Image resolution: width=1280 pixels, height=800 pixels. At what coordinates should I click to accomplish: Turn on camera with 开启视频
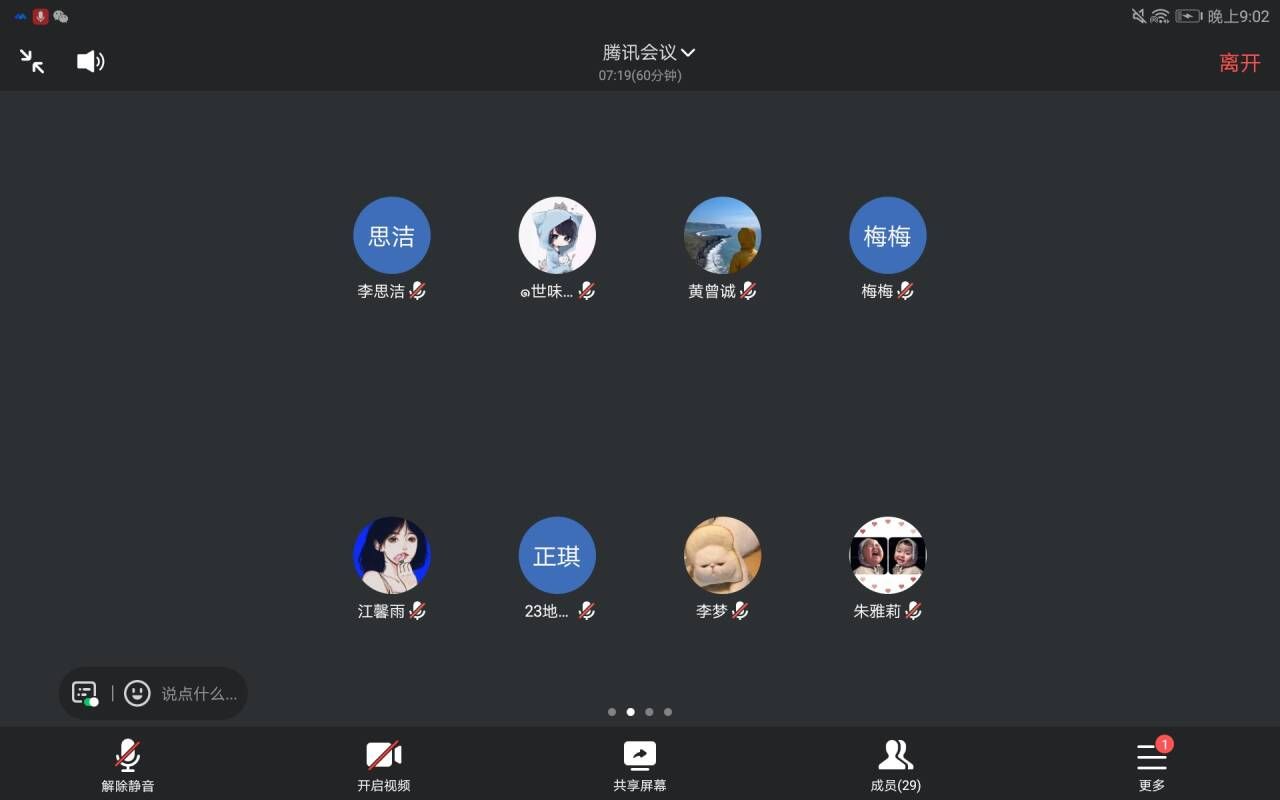[x=384, y=766]
